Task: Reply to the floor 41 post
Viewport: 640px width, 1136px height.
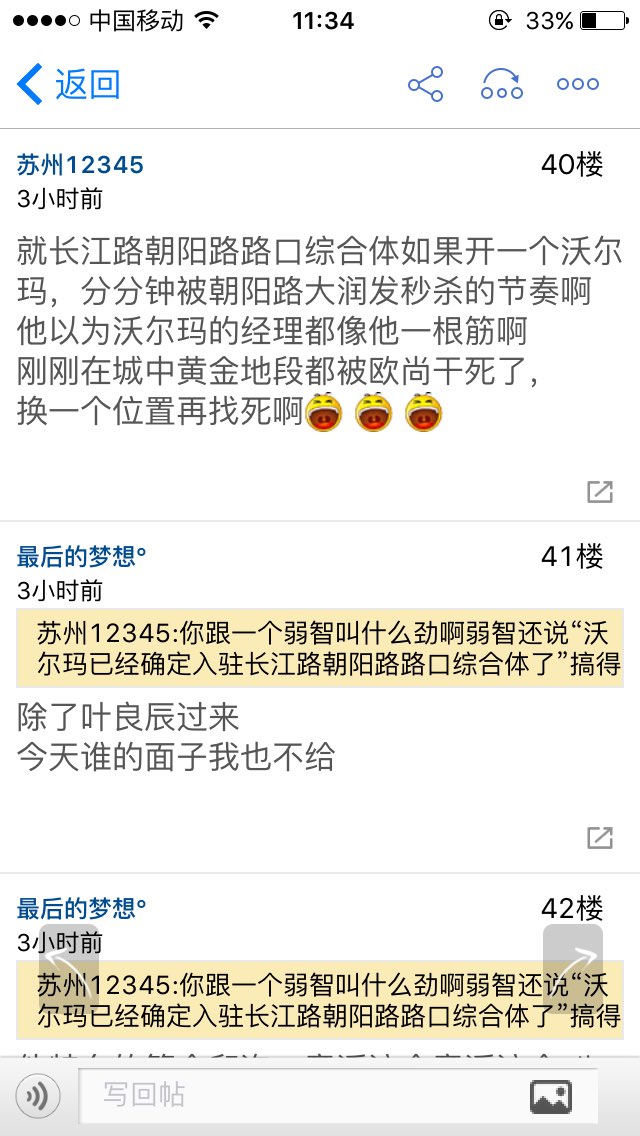Action: point(599,838)
